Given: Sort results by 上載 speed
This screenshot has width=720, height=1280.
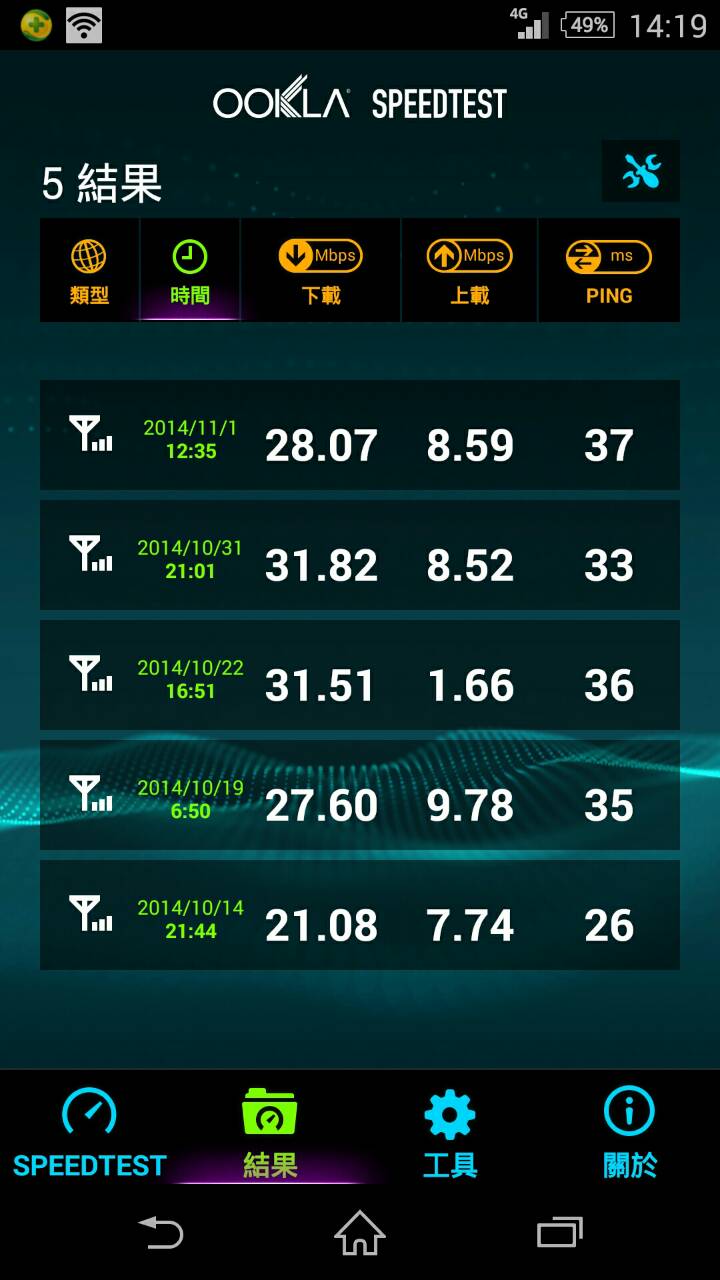Looking at the screenshot, I should coord(469,270).
